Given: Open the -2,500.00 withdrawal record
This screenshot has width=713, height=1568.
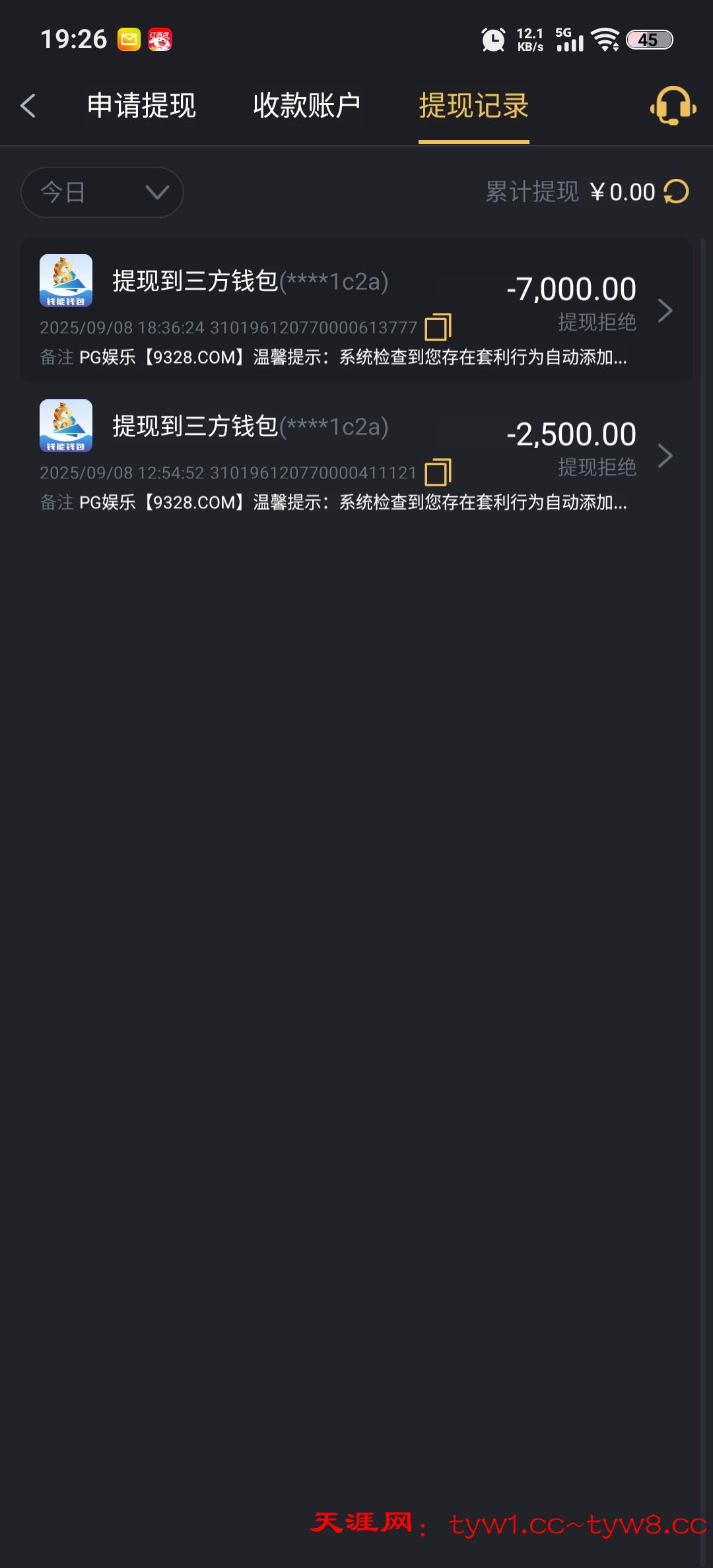Looking at the screenshot, I should pyautogui.click(x=664, y=455).
